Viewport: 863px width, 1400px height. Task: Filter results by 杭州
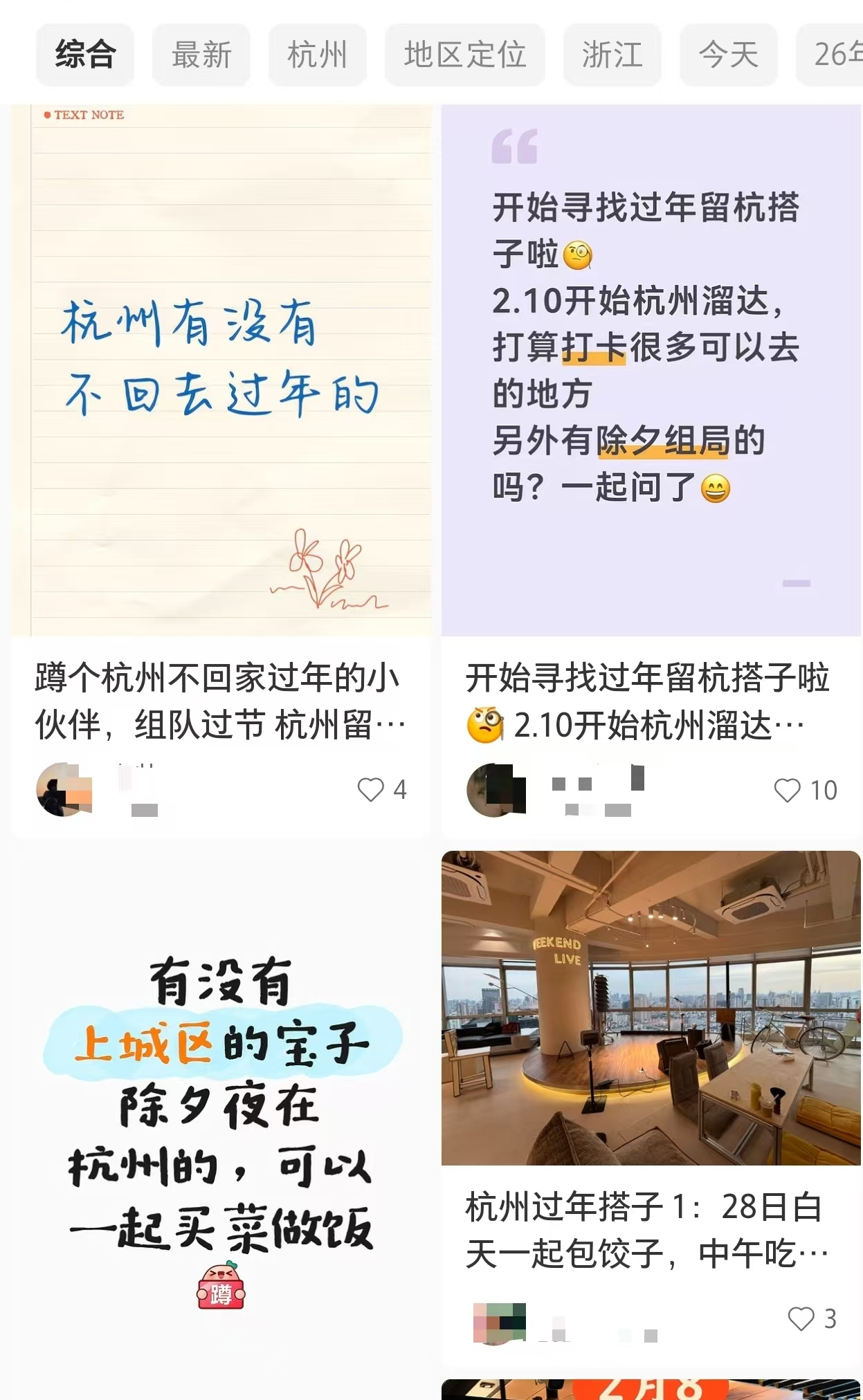[x=317, y=55]
